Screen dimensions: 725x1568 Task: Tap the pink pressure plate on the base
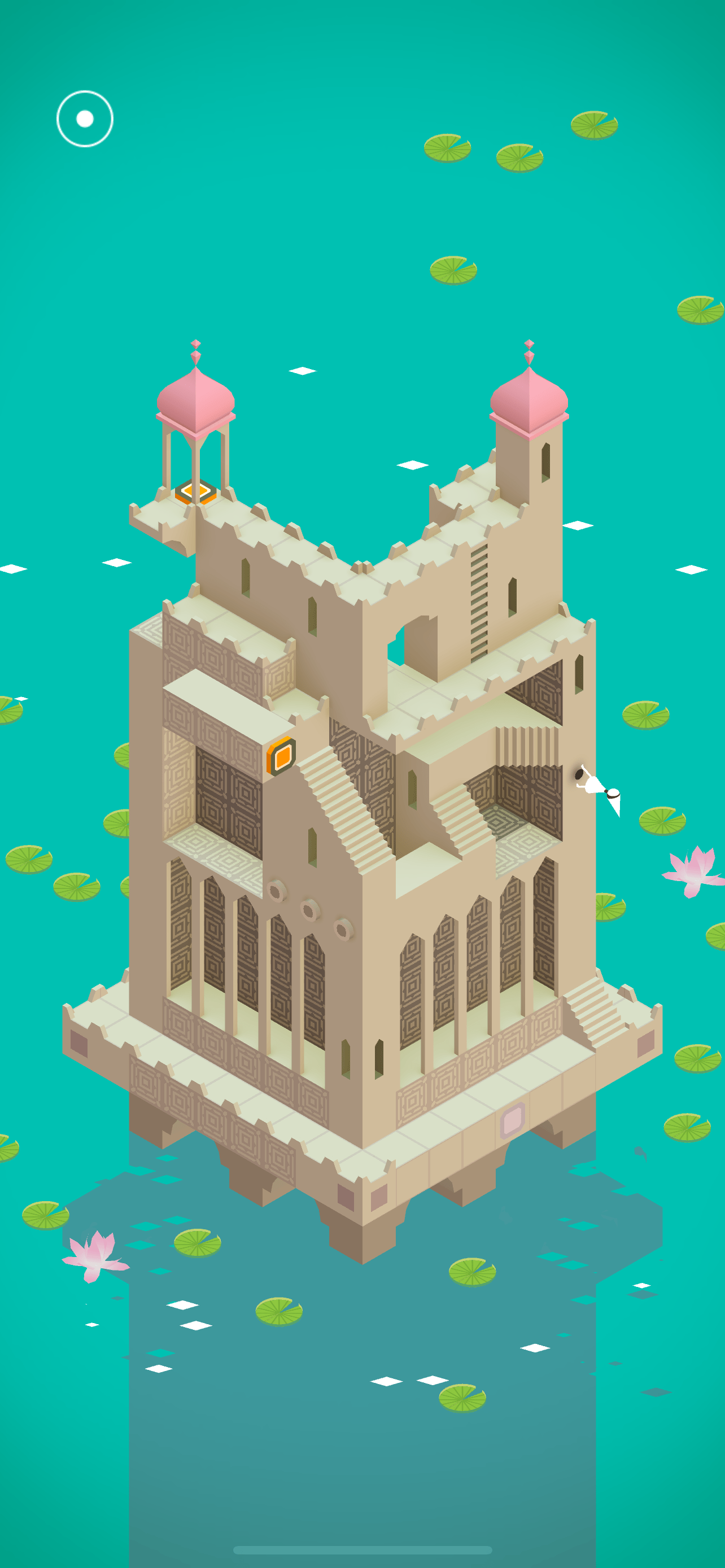512,1120
